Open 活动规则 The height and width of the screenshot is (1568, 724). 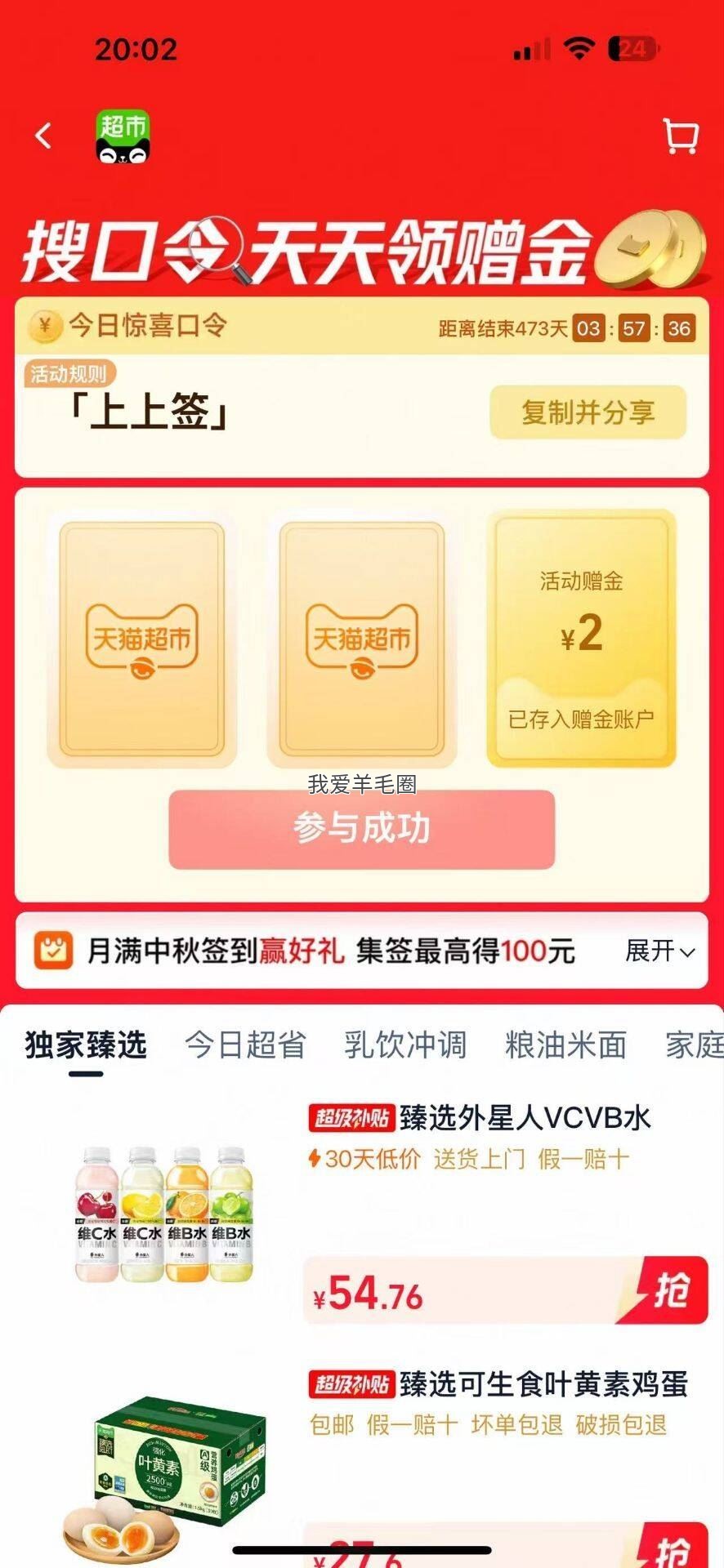69,374
